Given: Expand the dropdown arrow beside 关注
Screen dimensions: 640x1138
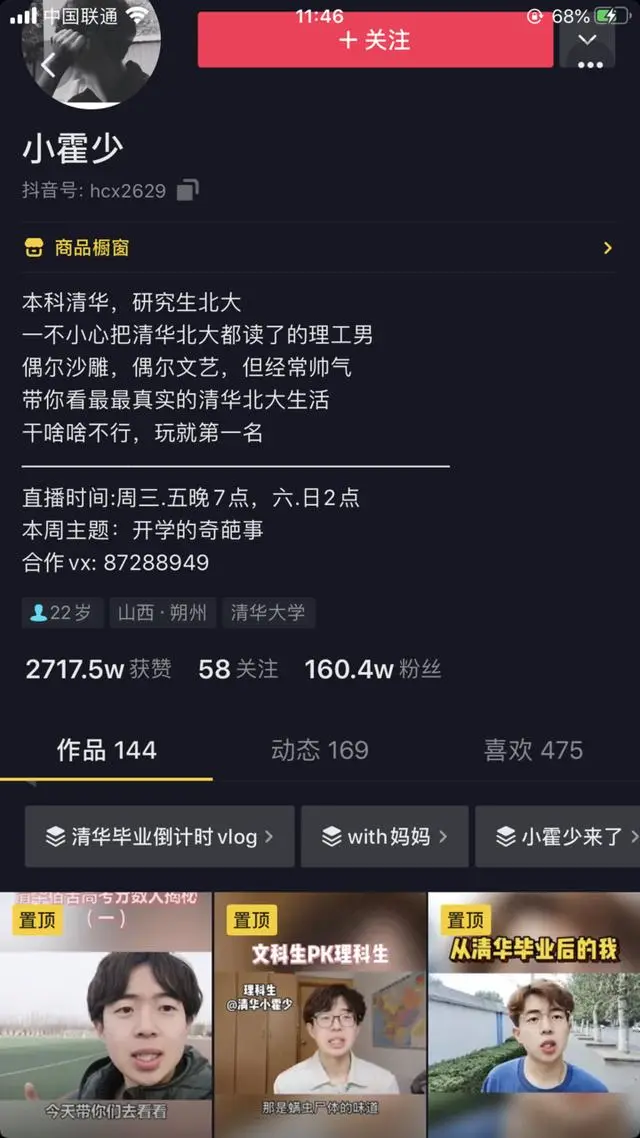Looking at the screenshot, I should click(588, 41).
